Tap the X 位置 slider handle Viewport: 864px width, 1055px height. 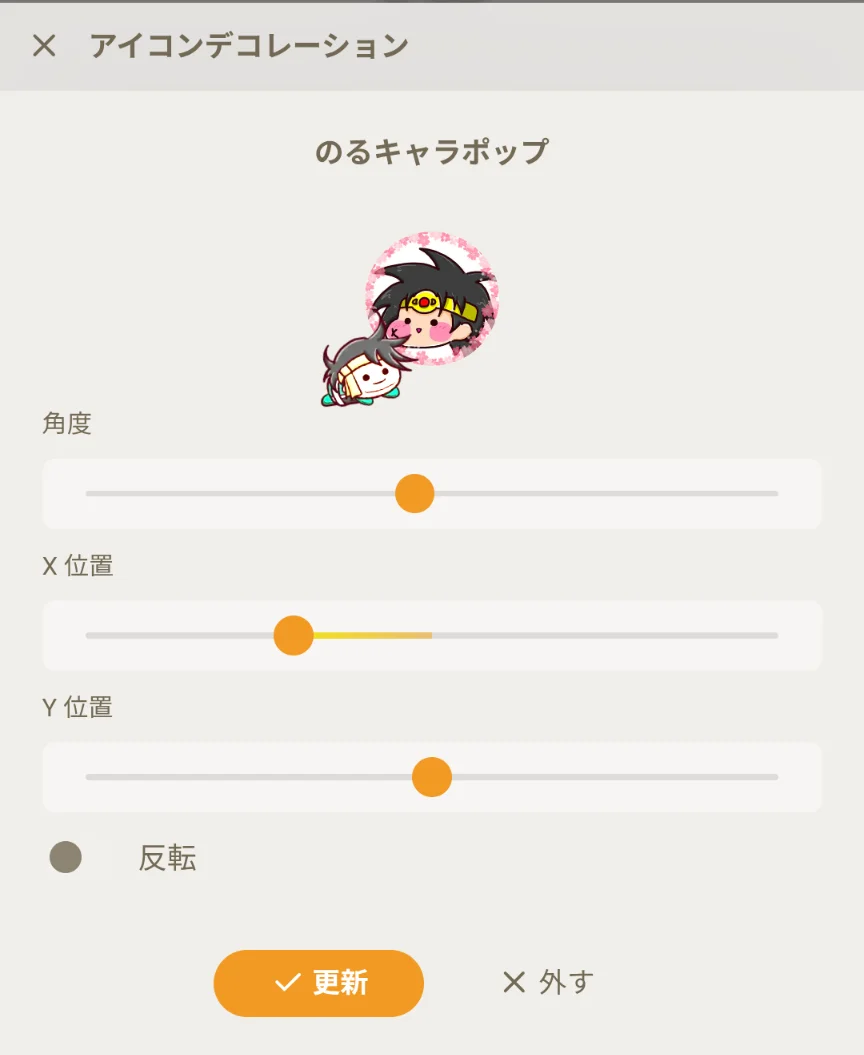tap(294, 636)
